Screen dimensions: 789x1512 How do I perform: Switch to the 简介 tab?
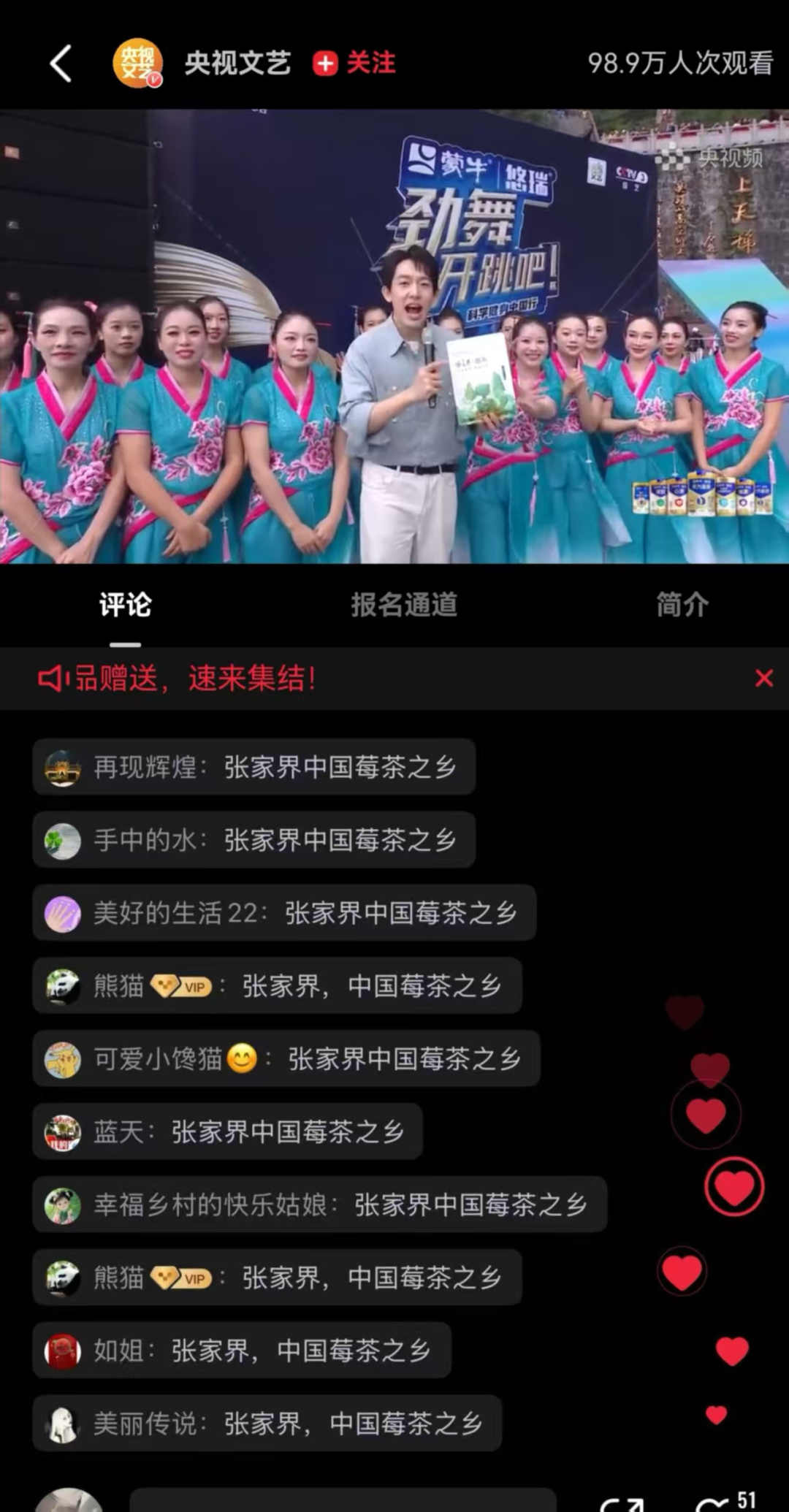[682, 605]
